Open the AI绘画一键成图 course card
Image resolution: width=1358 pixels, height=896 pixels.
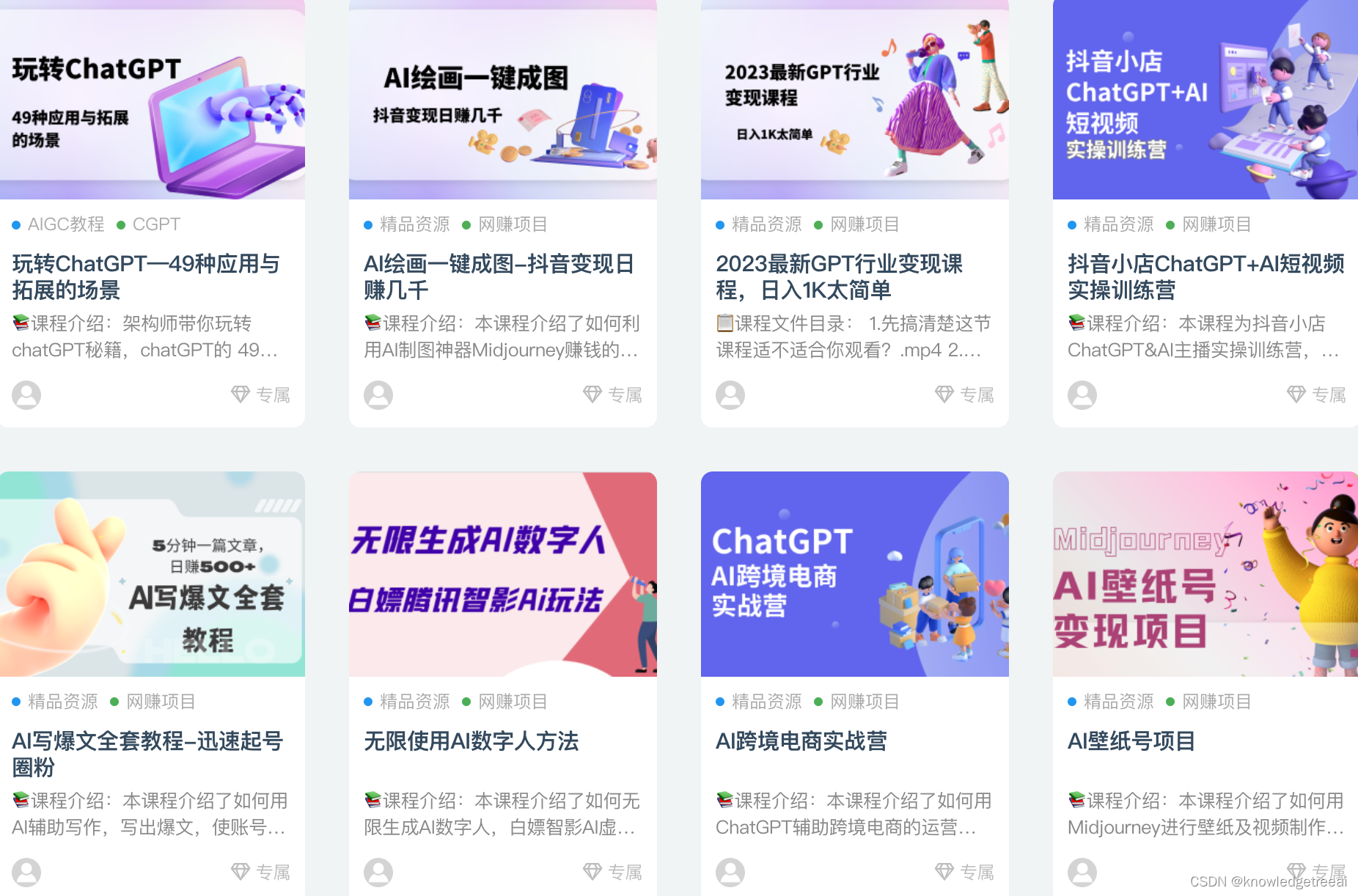pos(499,276)
